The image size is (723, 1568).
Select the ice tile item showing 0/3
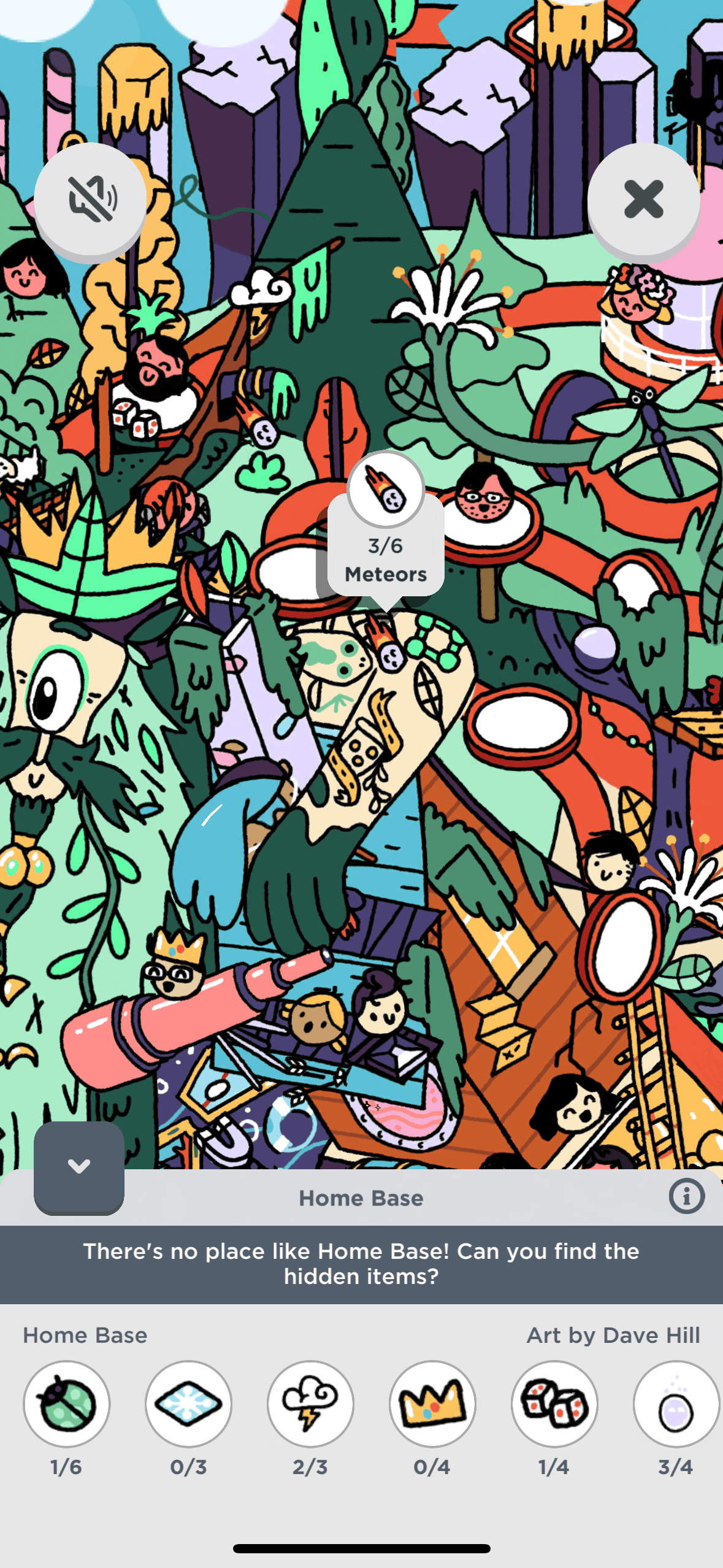pyautogui.click(x=188, y=1404)
